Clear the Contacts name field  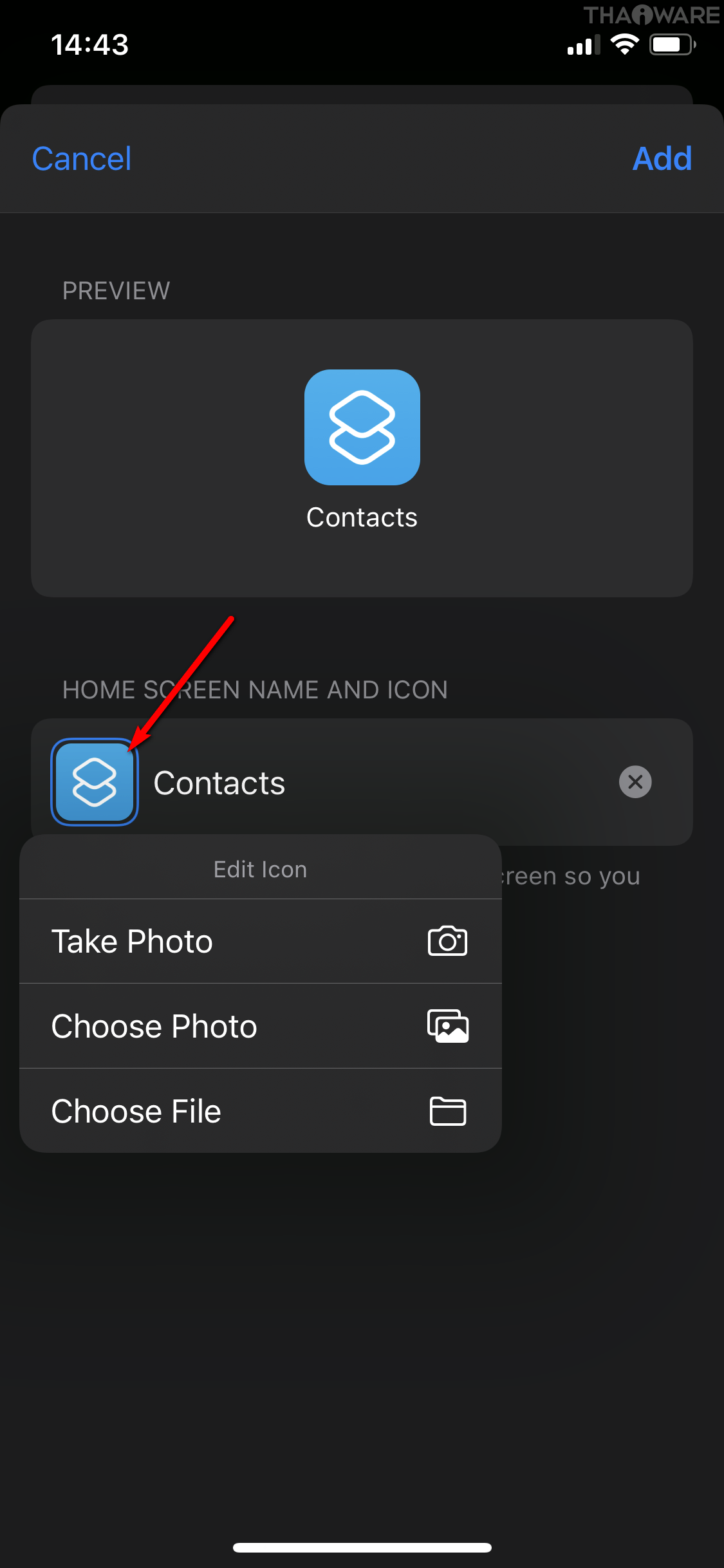[635, 782]
